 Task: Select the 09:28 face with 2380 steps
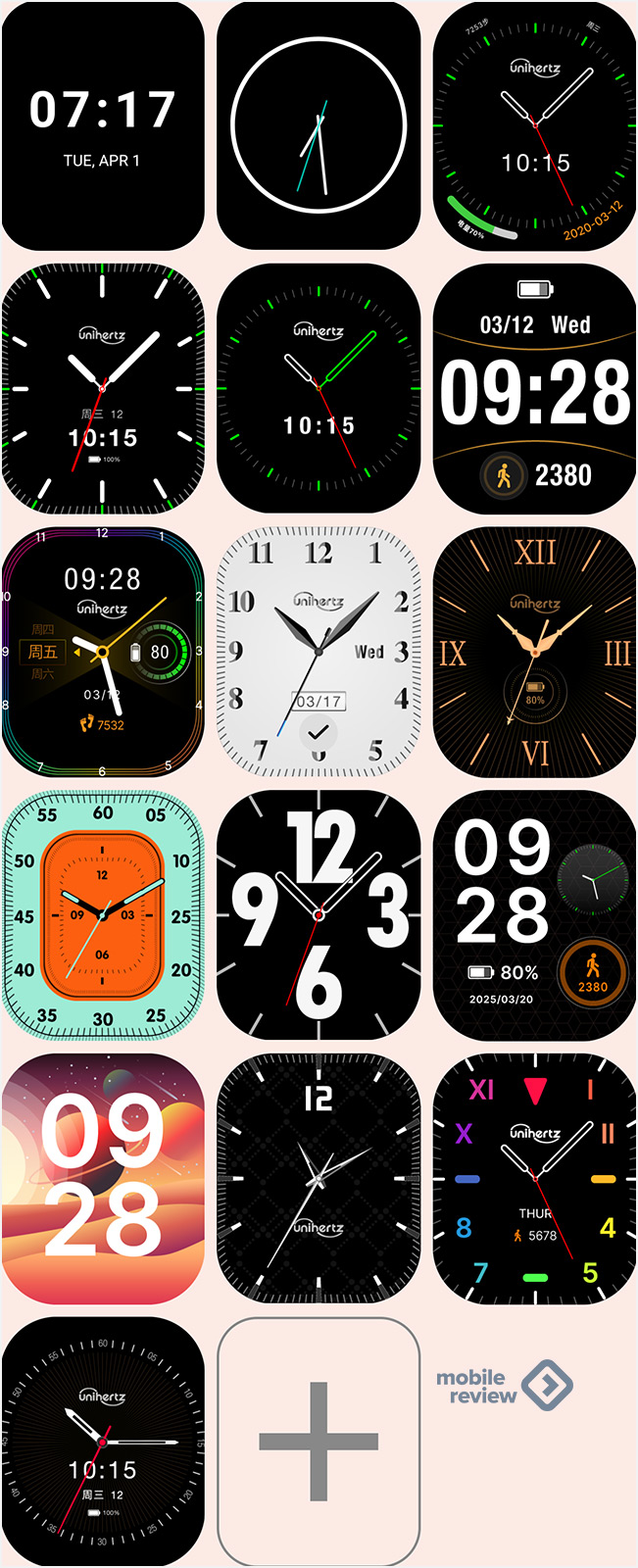[x=534, y=388]
